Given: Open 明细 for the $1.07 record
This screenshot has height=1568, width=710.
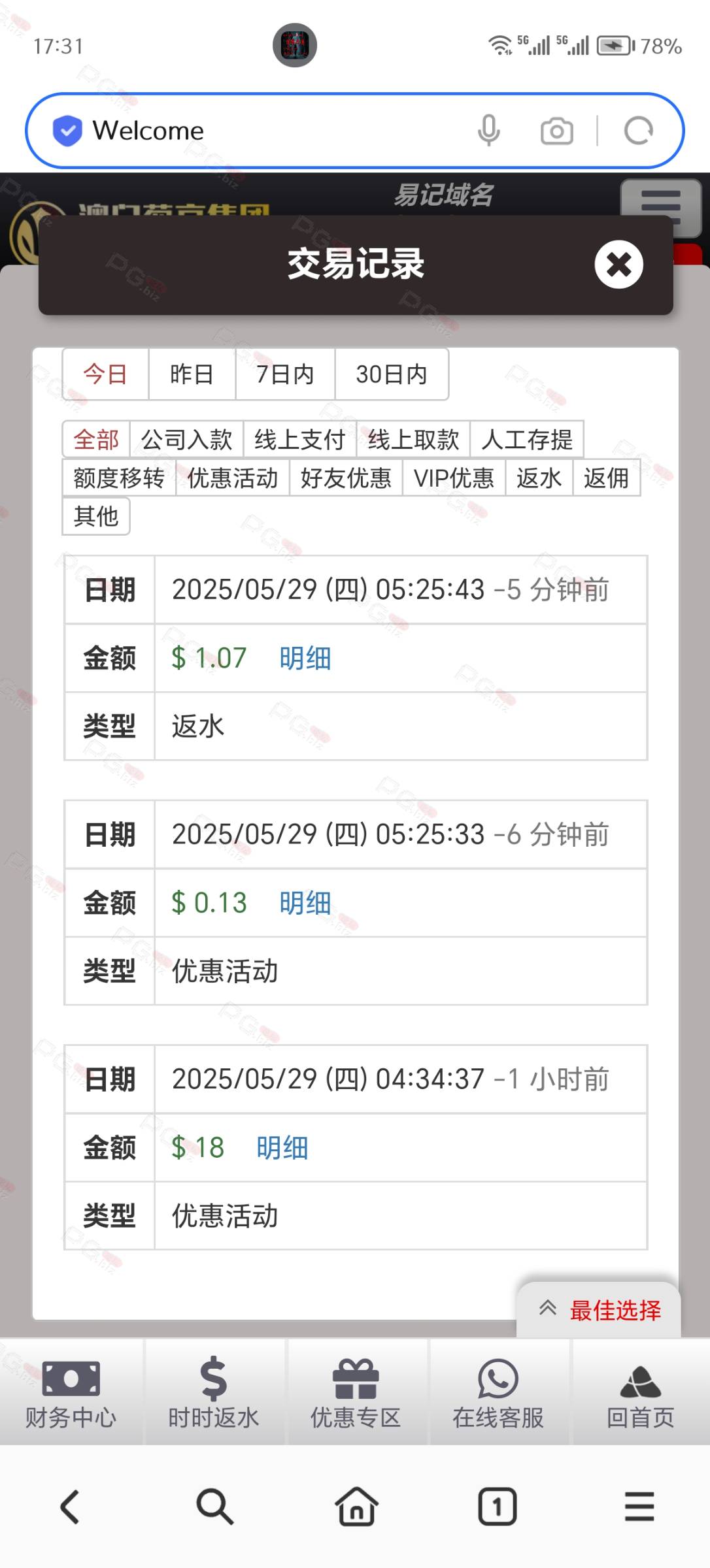Looking at the screenshot, I should point(305,658).
